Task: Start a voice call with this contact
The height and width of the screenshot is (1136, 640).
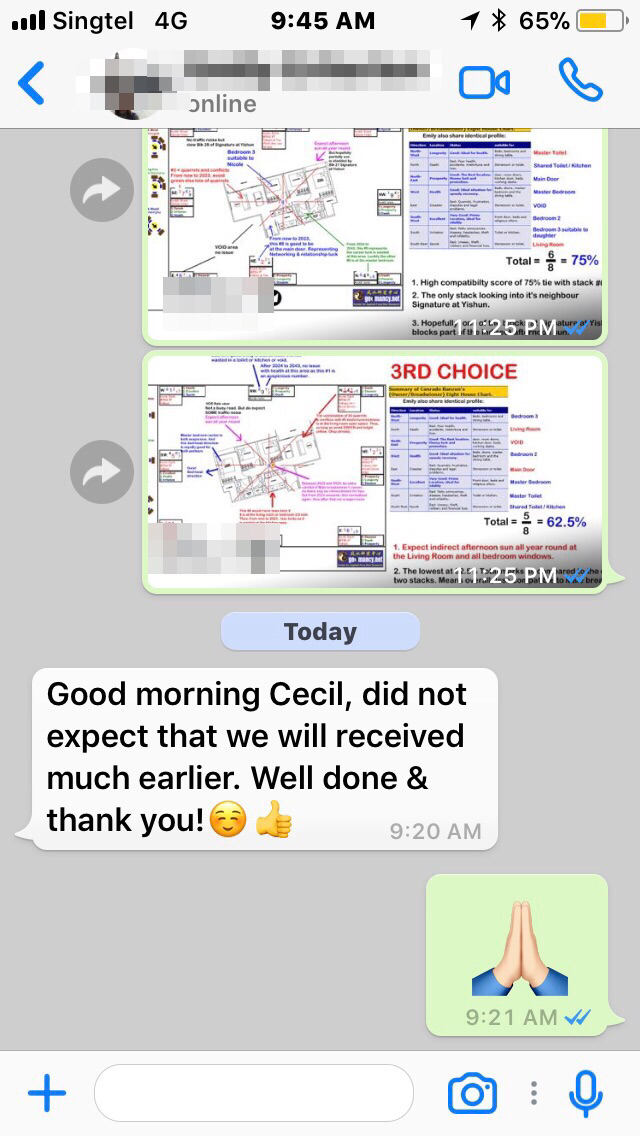Action: (x=580, y=81)
